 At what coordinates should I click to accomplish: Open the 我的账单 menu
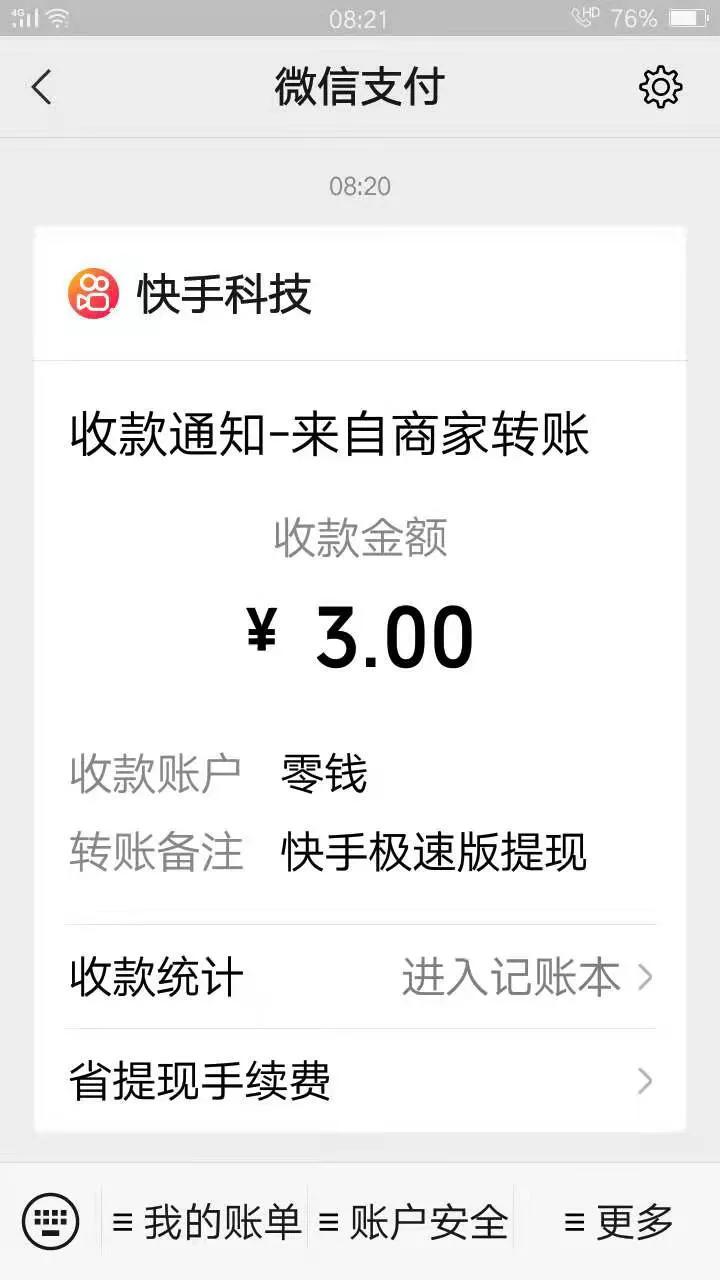pyautogui.click(x=207, y=1222)
